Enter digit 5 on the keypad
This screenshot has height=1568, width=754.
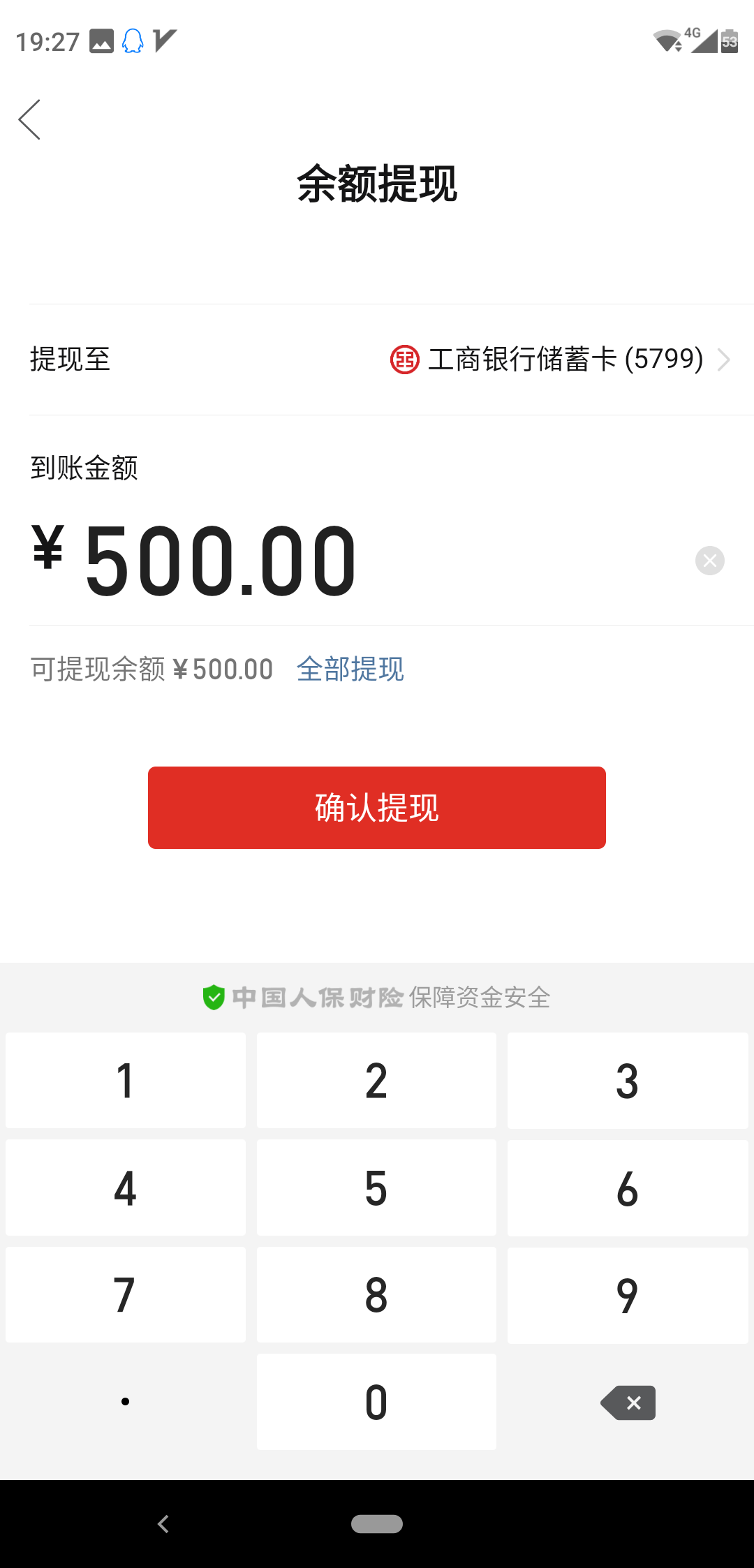click(x=376, y=1188)
